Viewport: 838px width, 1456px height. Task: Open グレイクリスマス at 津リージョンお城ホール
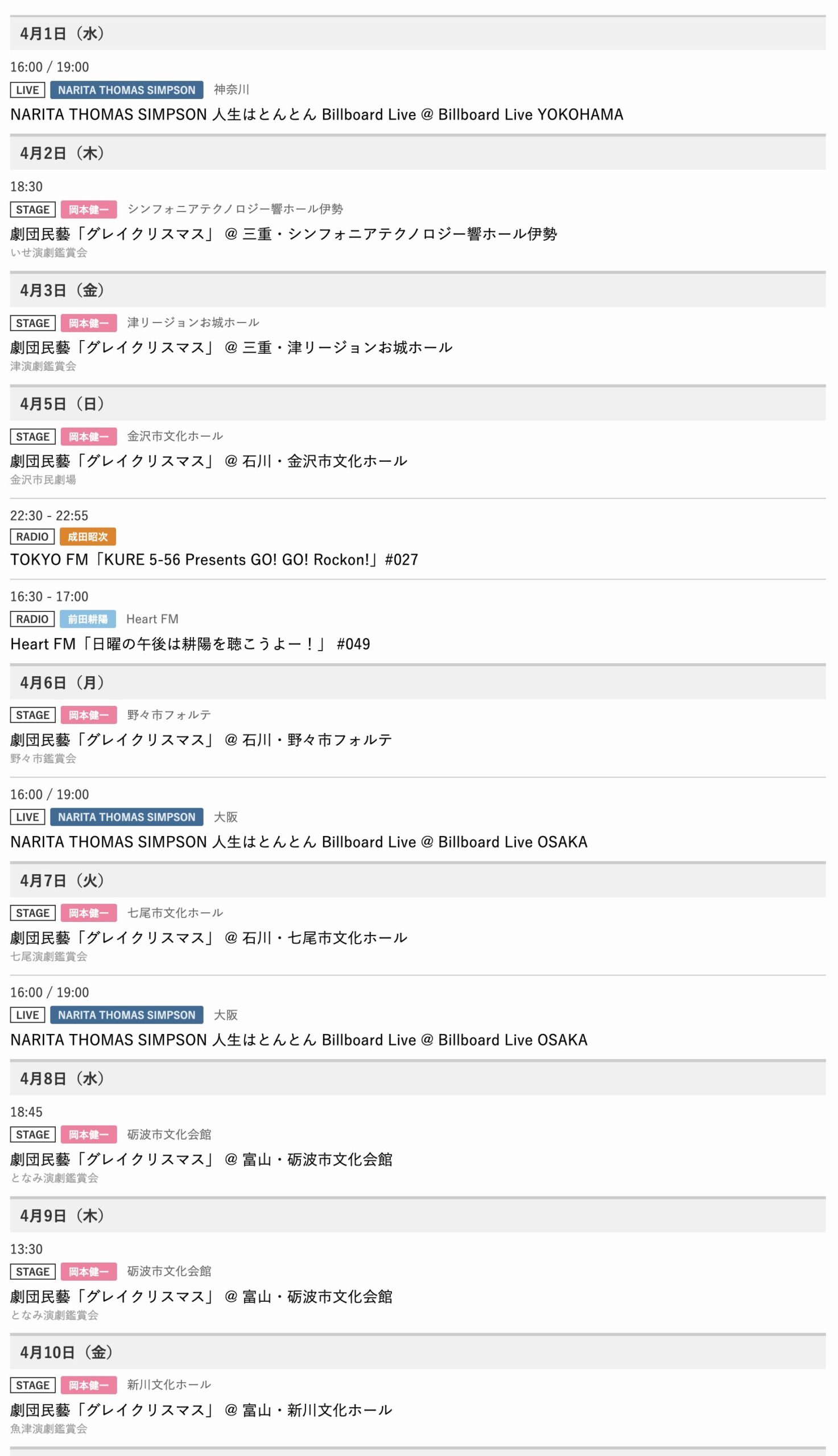[232, 348]
